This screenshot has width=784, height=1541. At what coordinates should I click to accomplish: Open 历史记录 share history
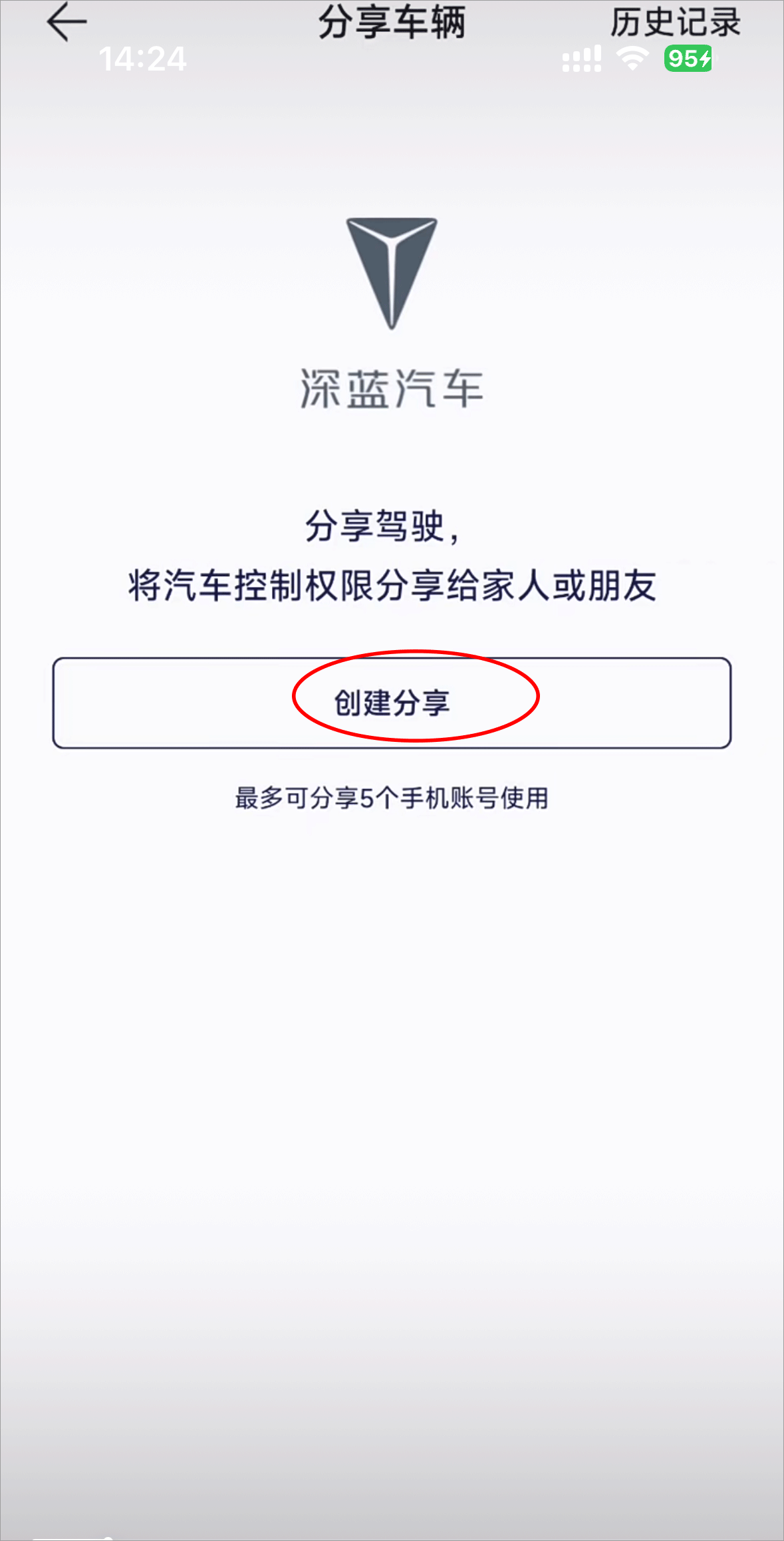[675, 23]
